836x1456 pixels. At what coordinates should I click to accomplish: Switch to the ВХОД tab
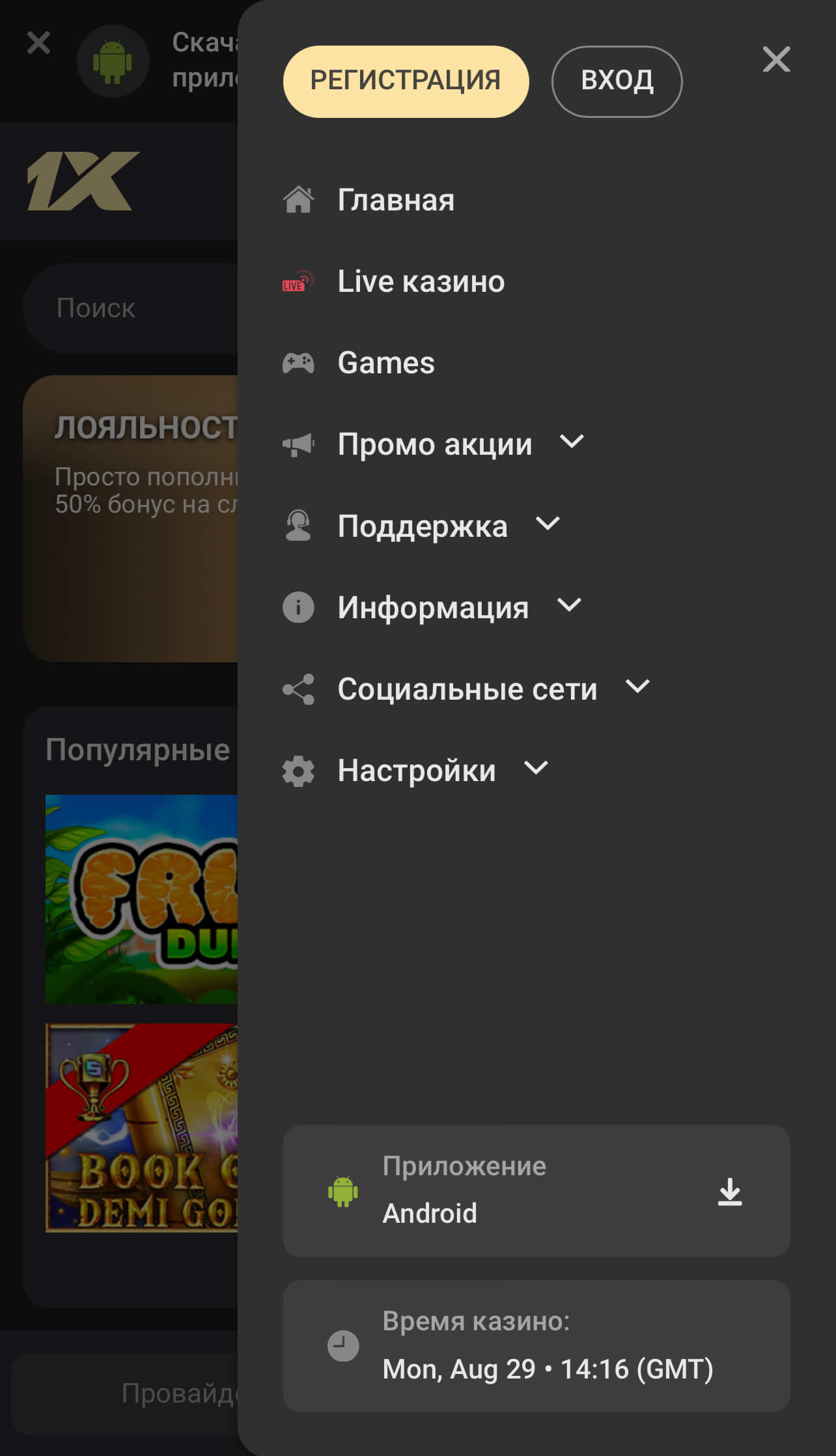[617, 80]
